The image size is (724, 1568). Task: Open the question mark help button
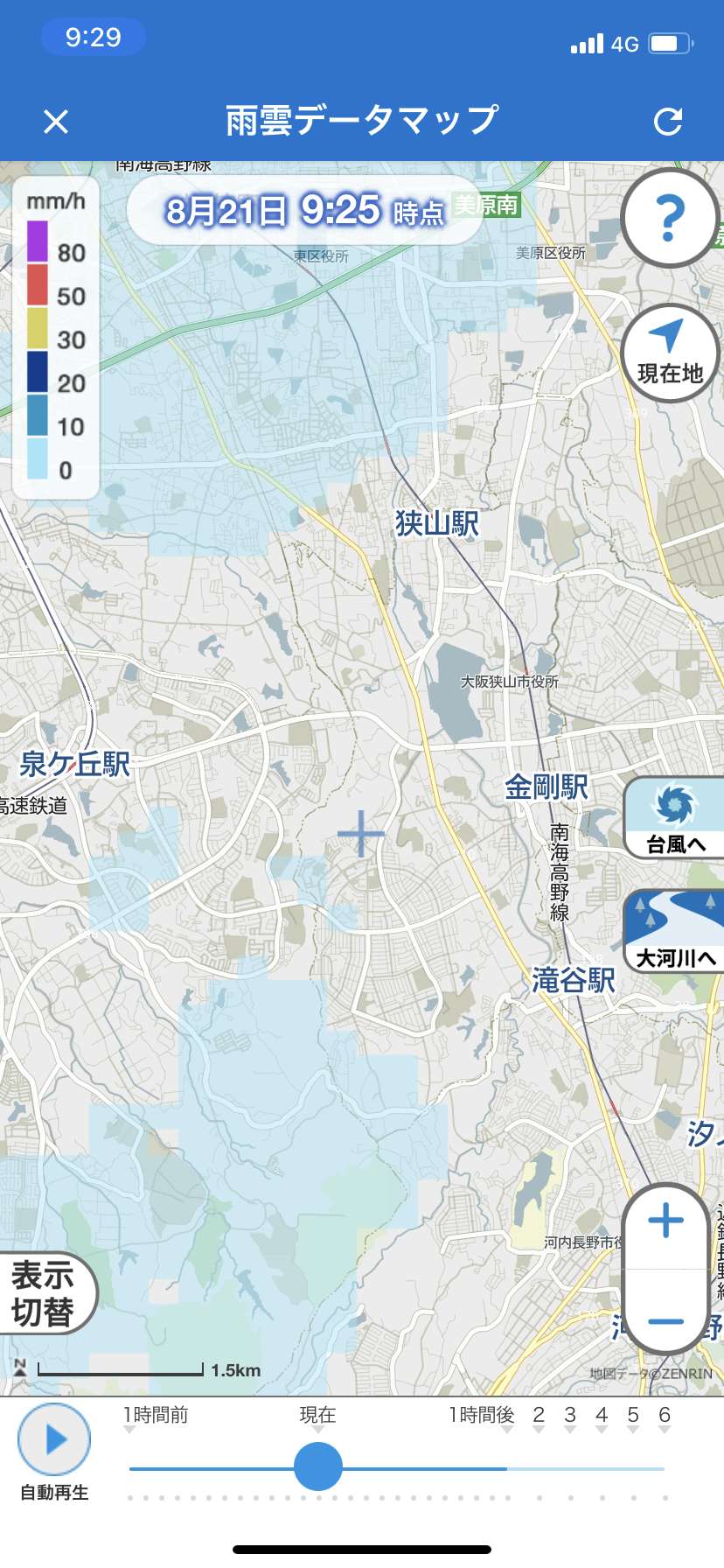pos(670,217)
